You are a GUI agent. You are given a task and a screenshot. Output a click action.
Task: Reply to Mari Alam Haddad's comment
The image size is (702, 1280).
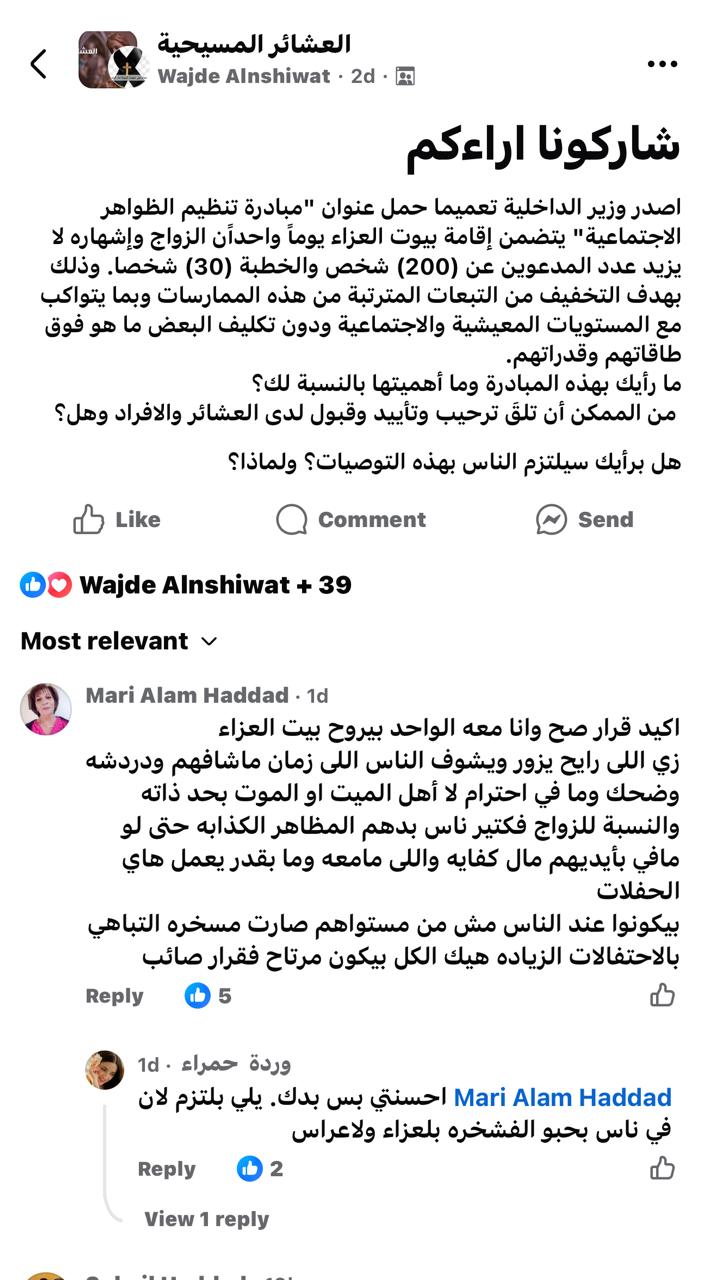(x=114, y=996)
